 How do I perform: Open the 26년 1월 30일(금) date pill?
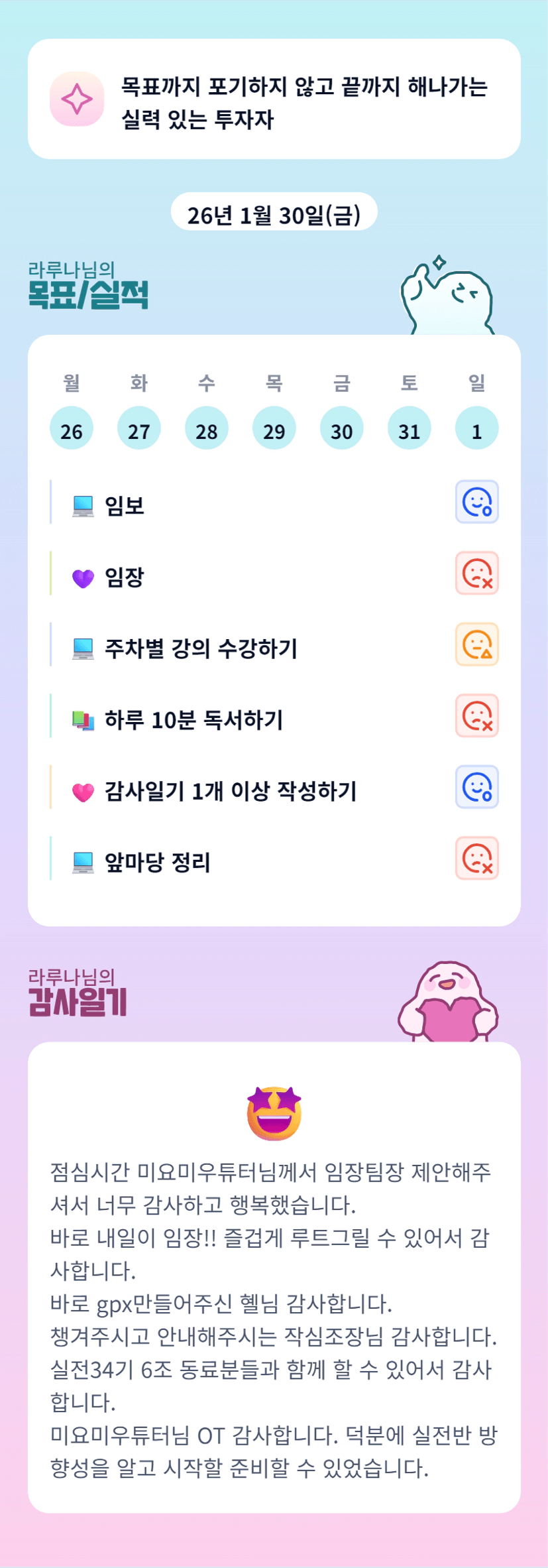274,214
